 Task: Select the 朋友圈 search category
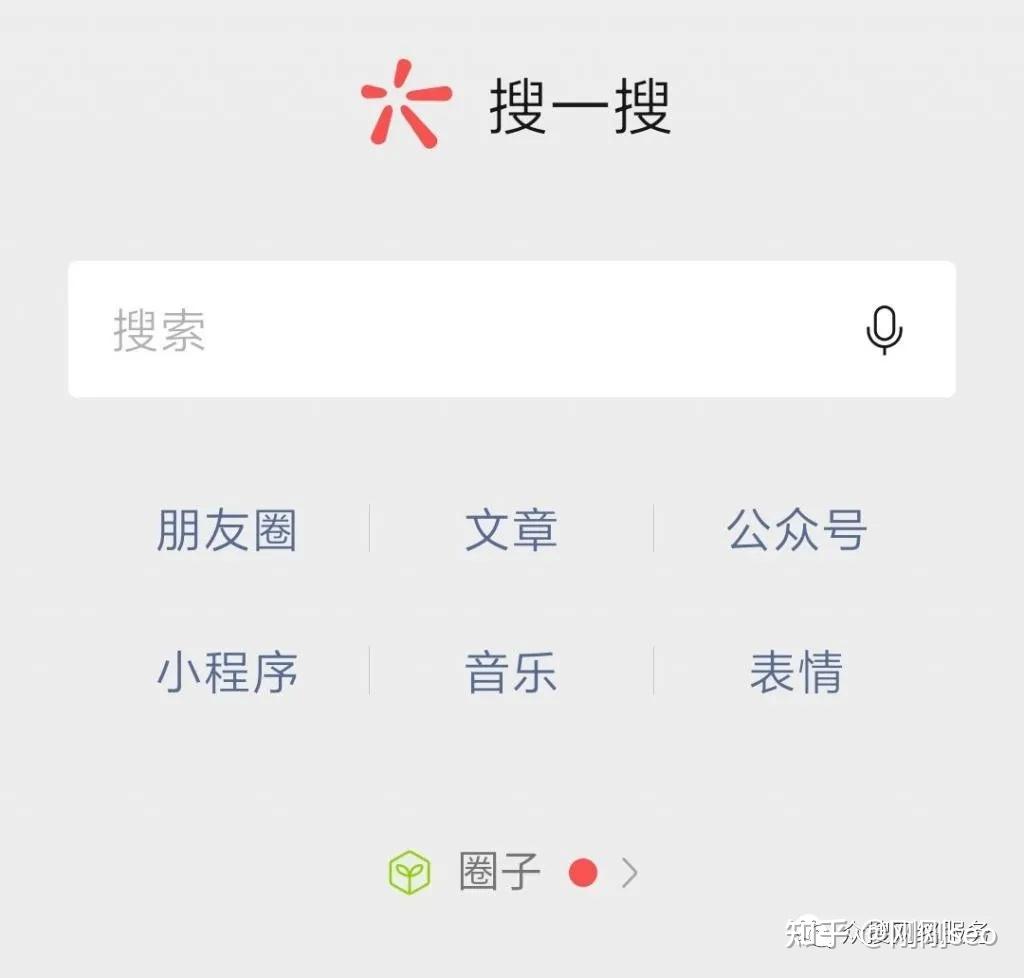[226, 530]
